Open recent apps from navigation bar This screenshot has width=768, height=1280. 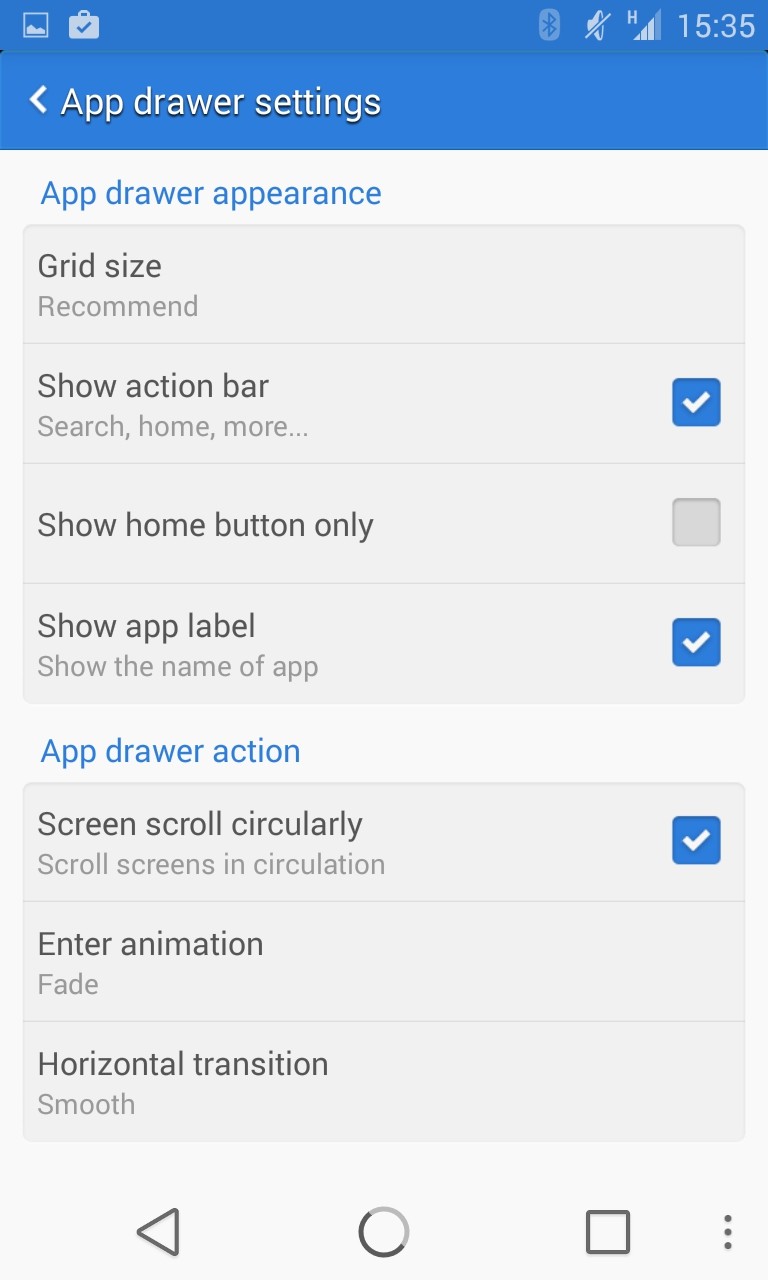(x=608, y=1232)
